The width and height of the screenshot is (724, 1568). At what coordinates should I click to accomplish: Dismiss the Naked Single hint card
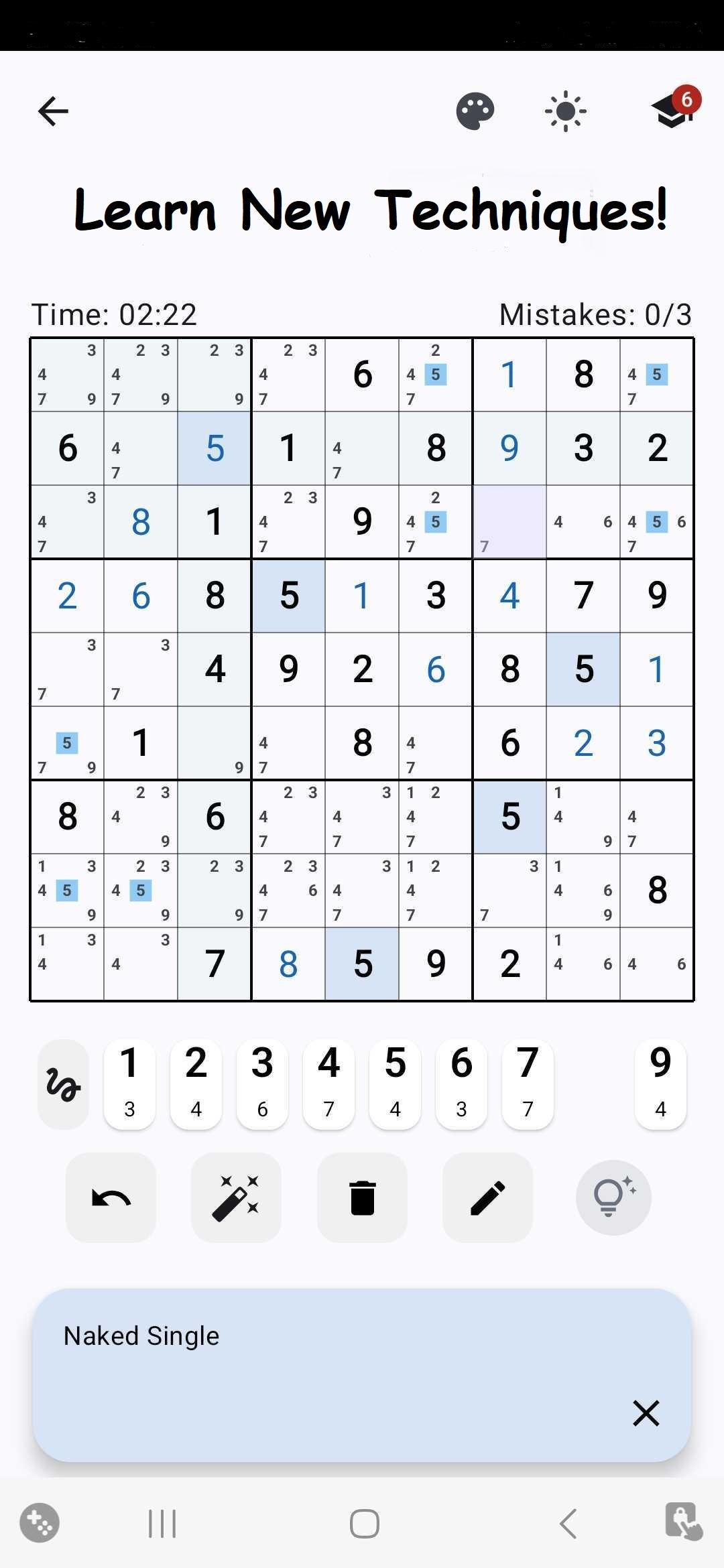tap(646, 1413)
